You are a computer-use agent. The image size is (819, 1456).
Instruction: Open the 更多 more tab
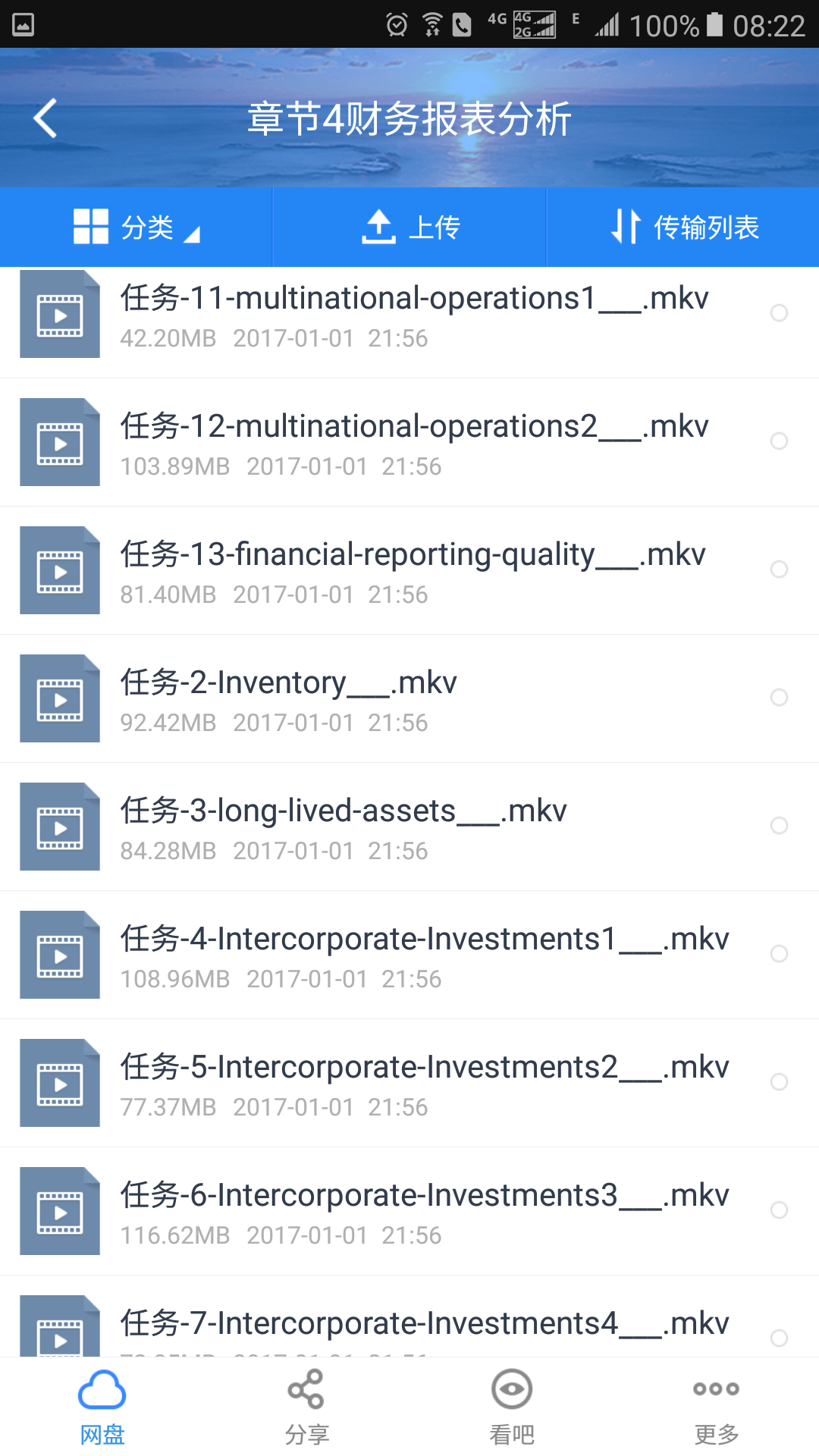coord(717,1407)
